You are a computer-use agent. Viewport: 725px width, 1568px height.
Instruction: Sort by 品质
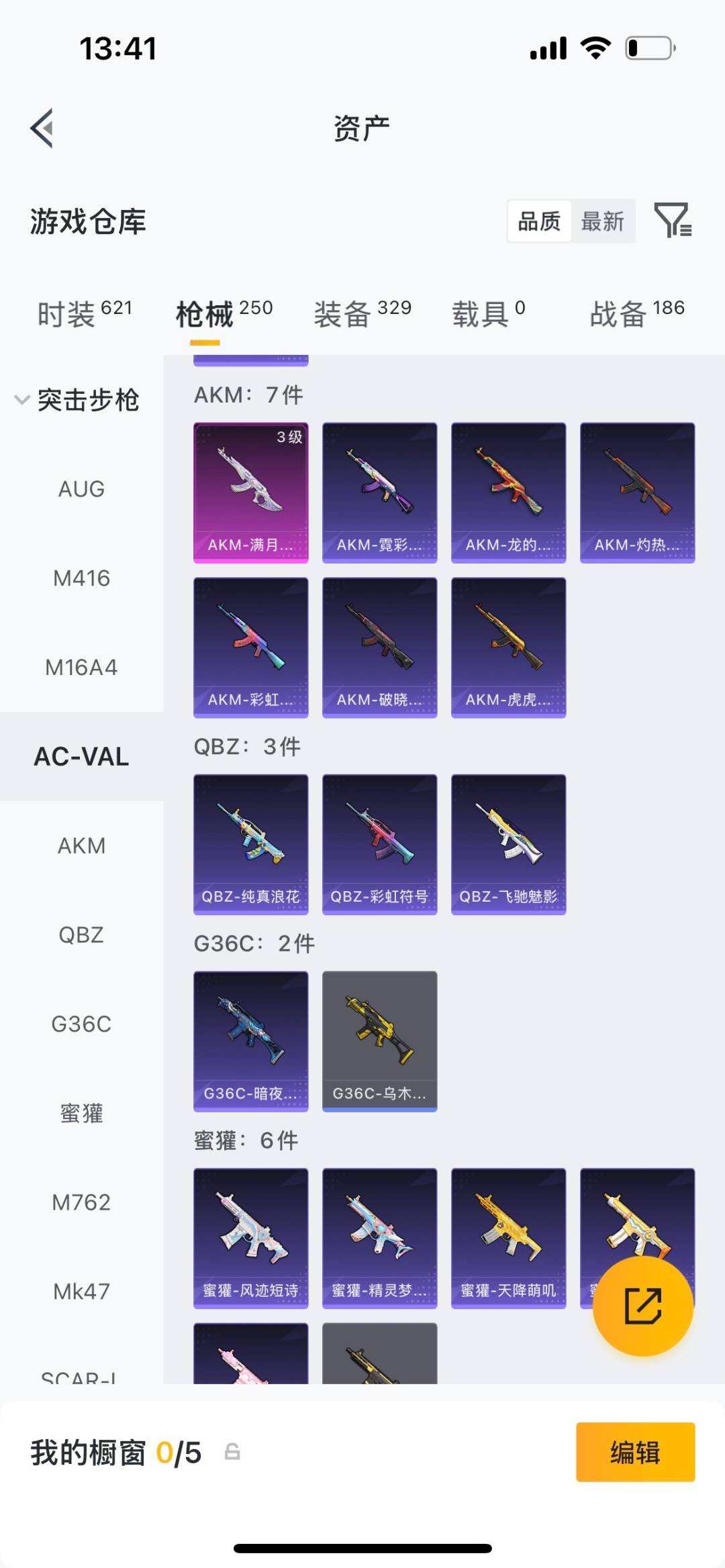[539, 221]
